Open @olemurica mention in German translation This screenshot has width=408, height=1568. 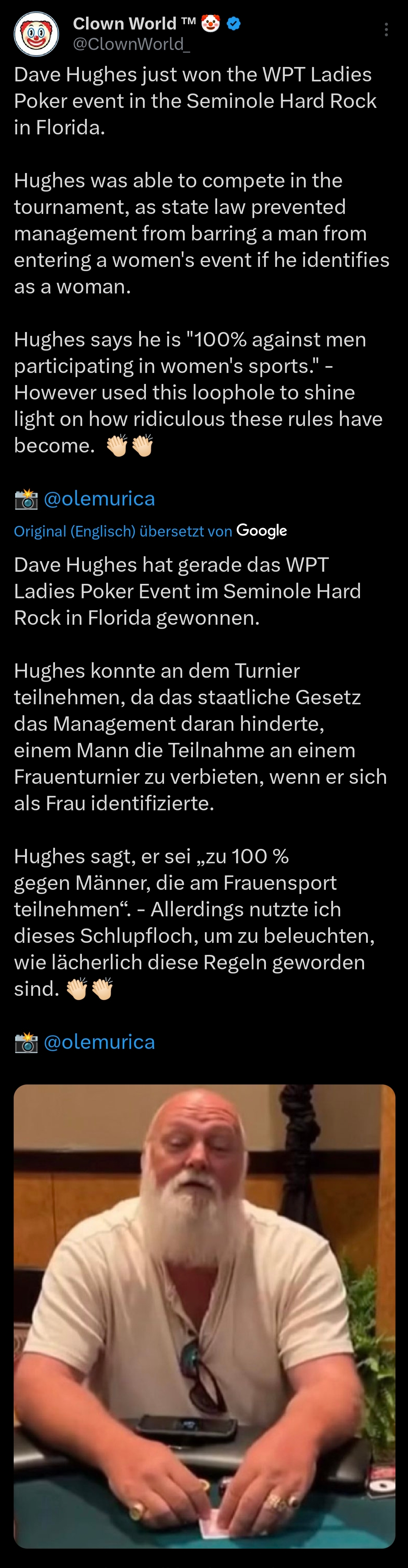click(99, 1041)
